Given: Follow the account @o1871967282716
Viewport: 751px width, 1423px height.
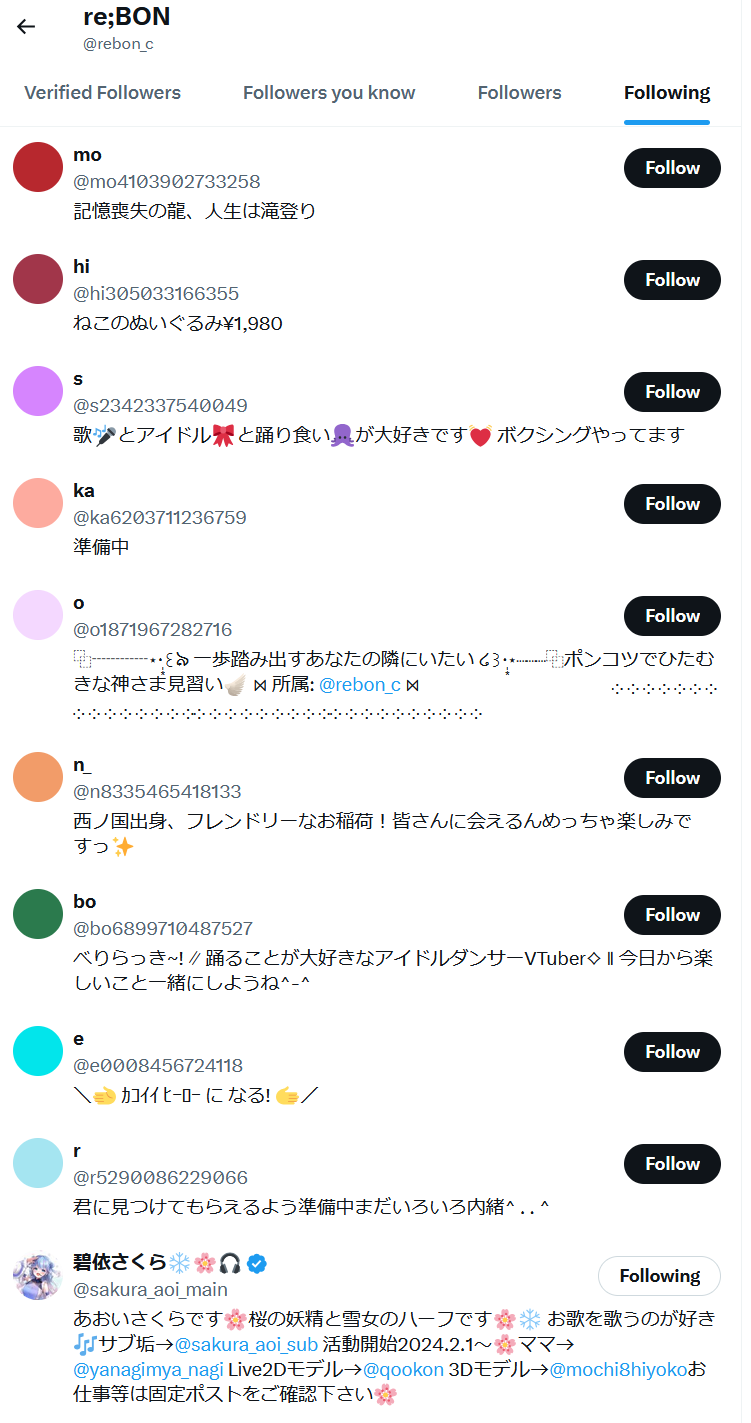Looking at the screenshot, I should [672, 616].
